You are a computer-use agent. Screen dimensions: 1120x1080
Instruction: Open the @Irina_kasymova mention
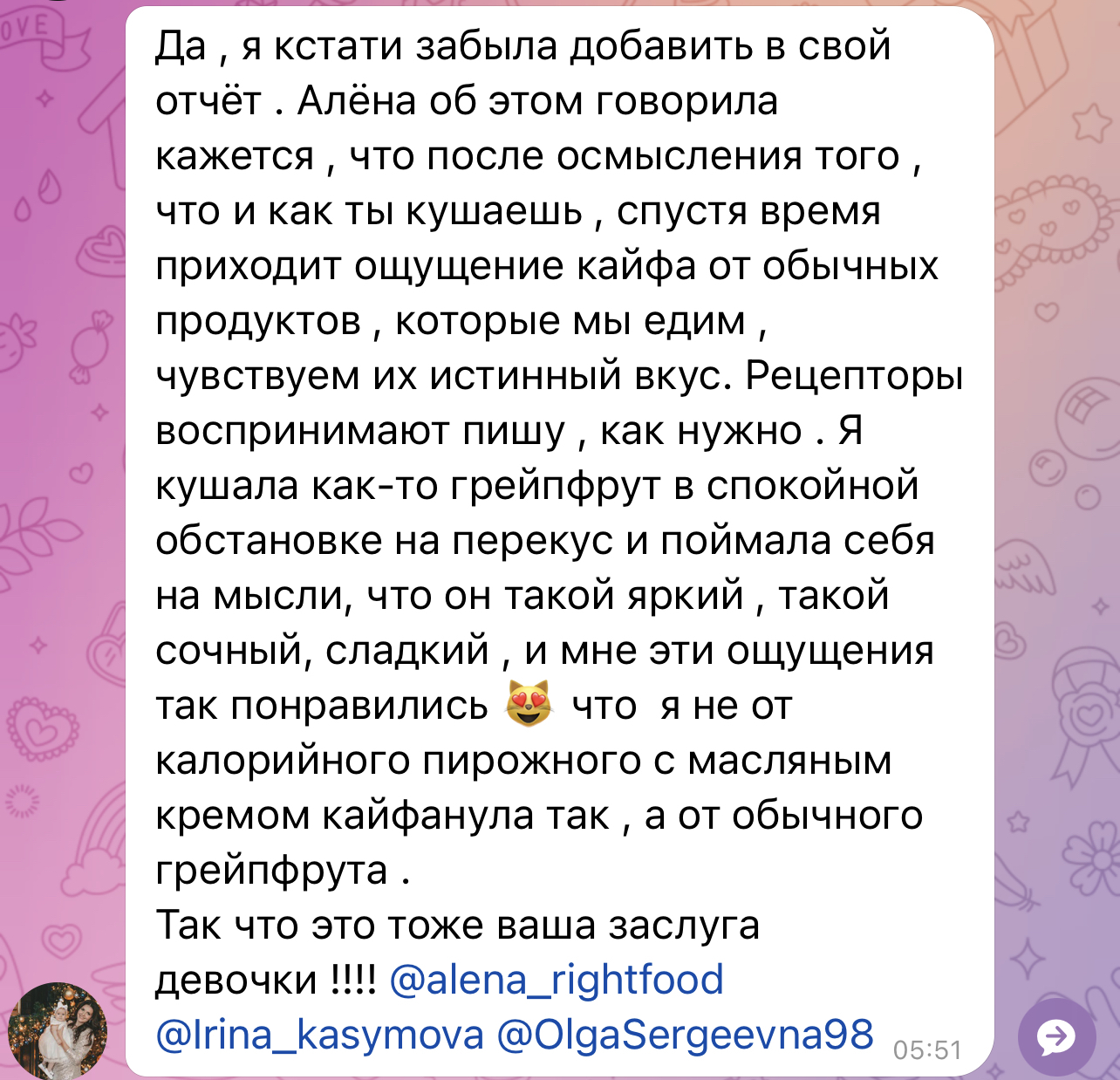tap(318, 1035)
